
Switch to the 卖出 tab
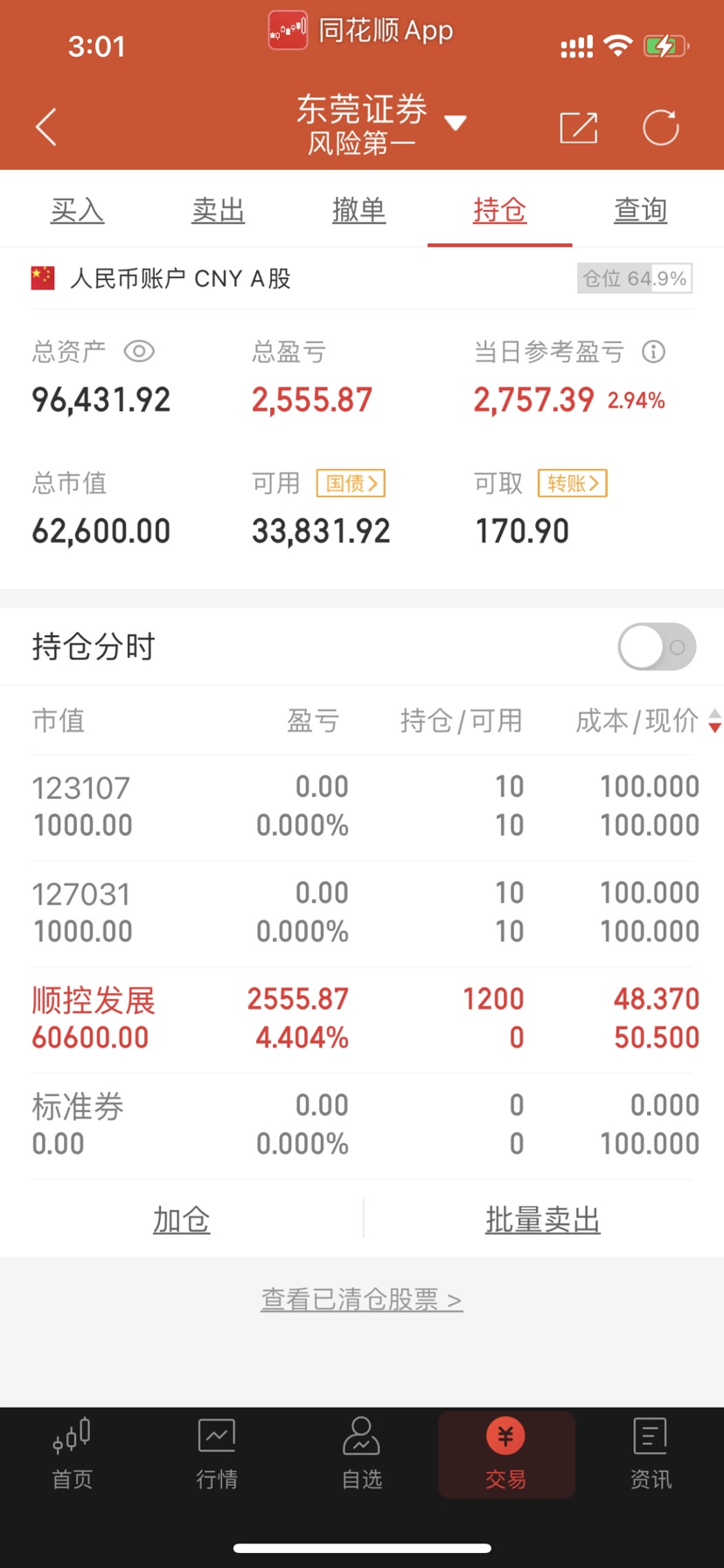click(x=218, y=210)
